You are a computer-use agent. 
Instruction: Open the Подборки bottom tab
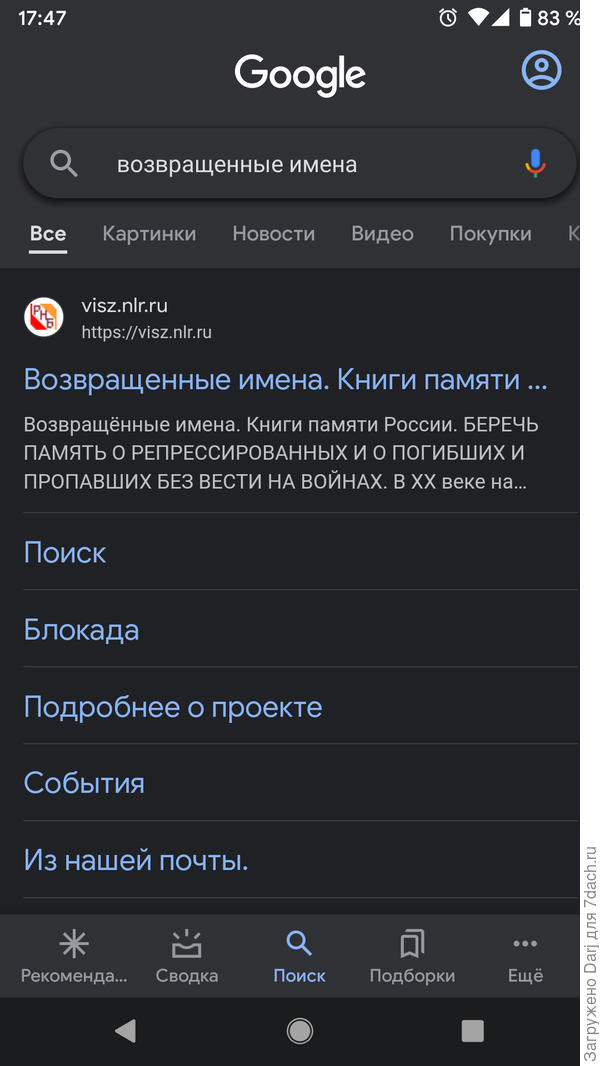[412, 956]
